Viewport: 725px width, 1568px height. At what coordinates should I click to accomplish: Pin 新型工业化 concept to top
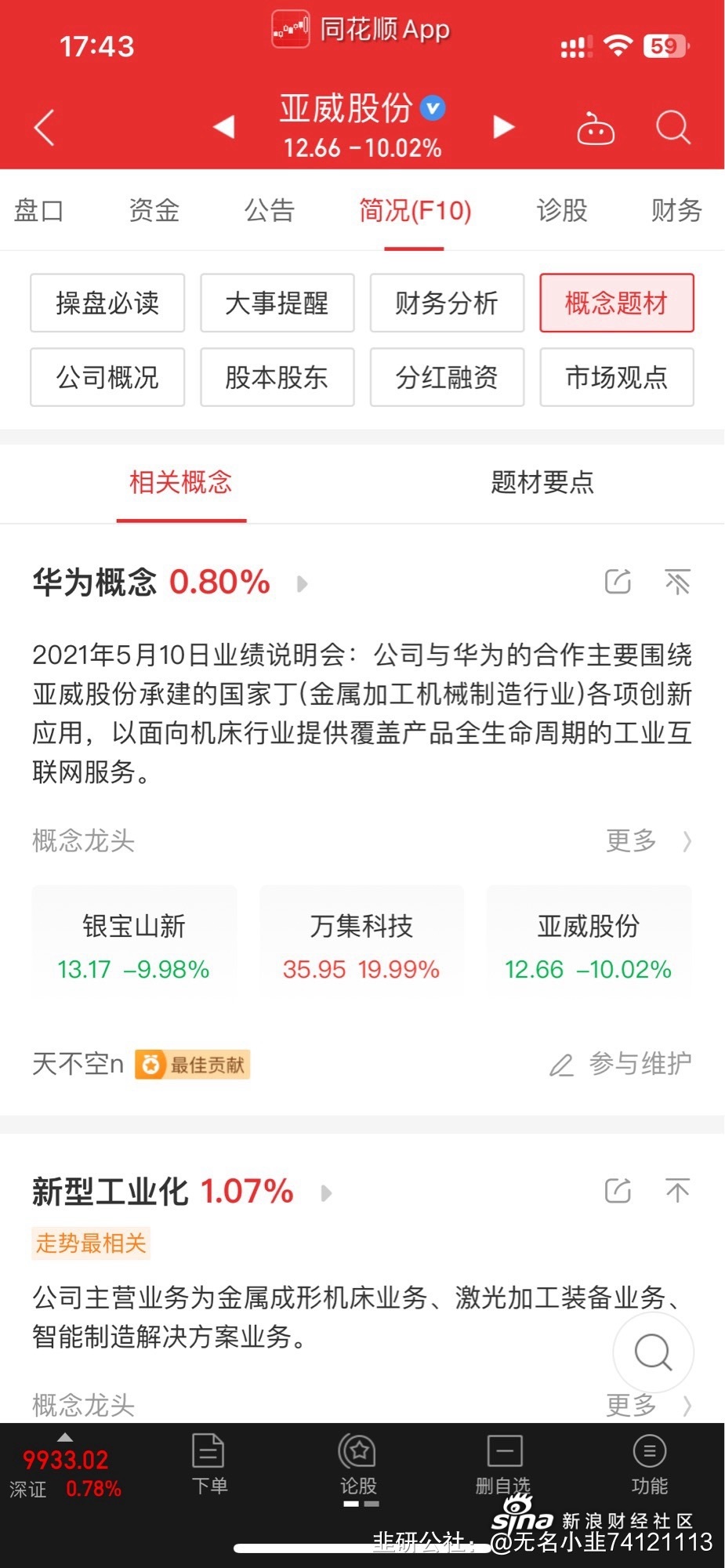point(677,1191)
